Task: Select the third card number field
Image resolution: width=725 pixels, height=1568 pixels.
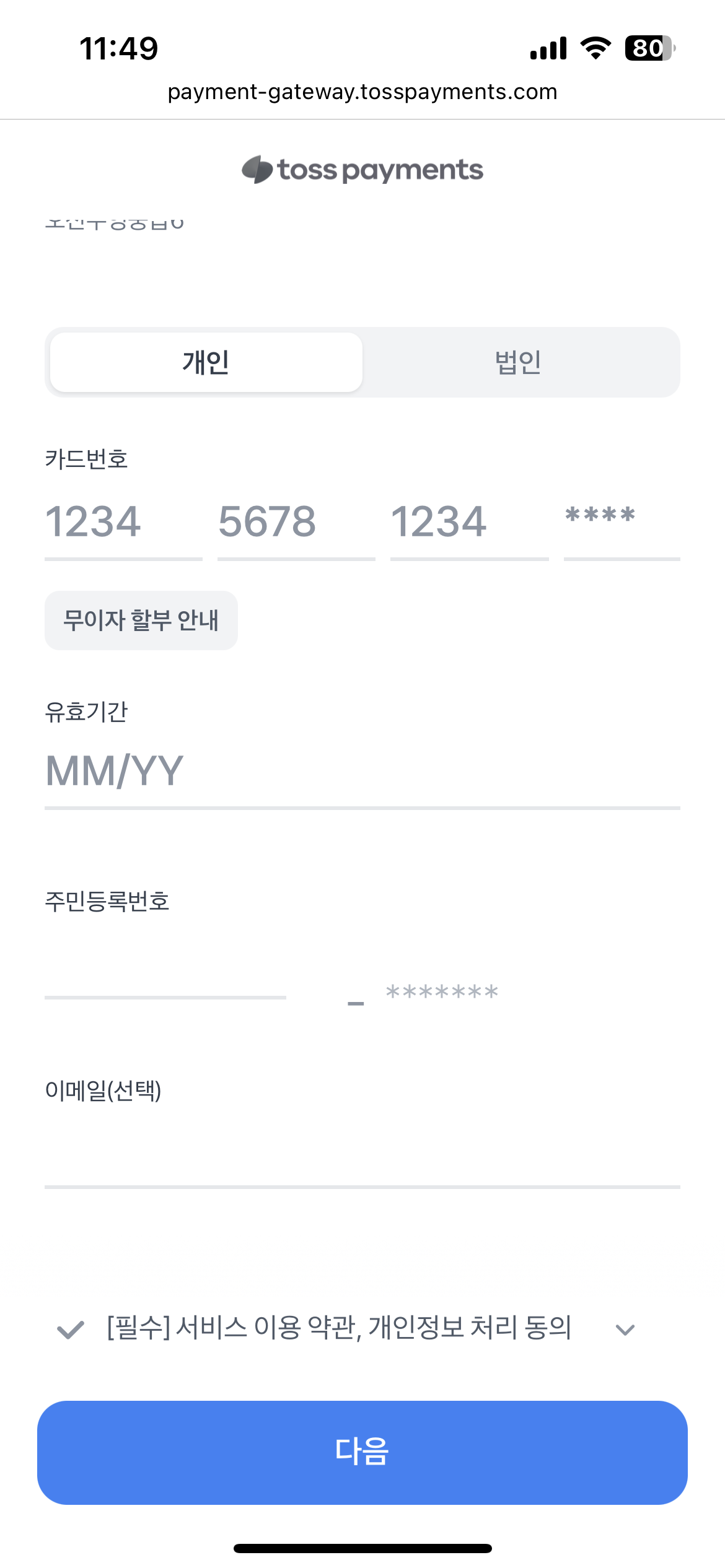Action: point(468,522)
